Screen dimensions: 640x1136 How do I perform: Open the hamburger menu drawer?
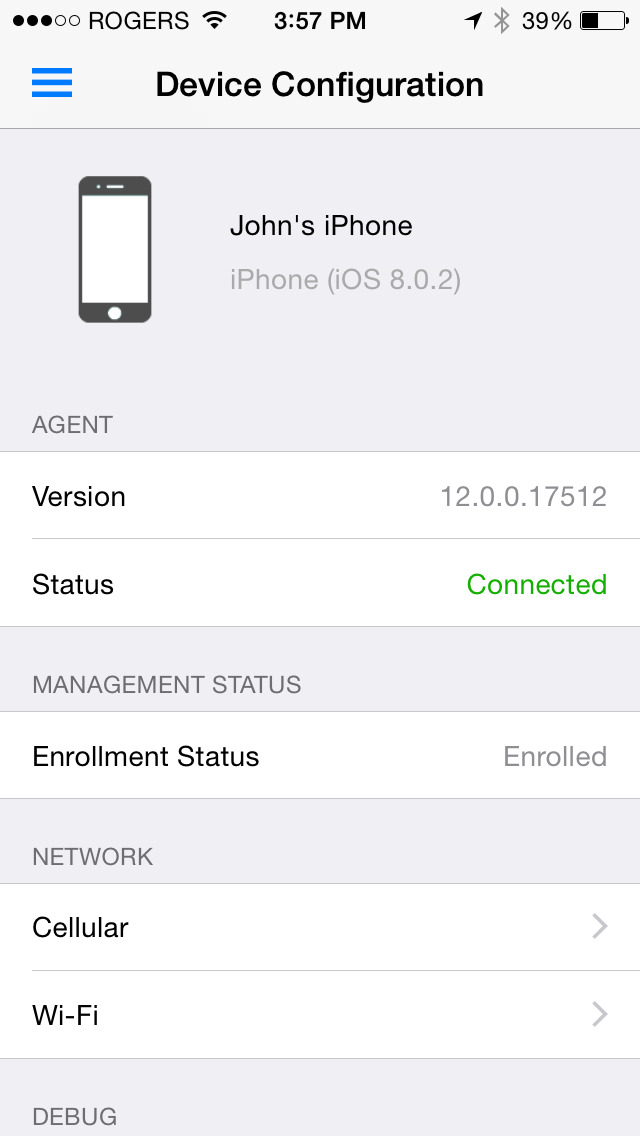[x=52, y=83]
